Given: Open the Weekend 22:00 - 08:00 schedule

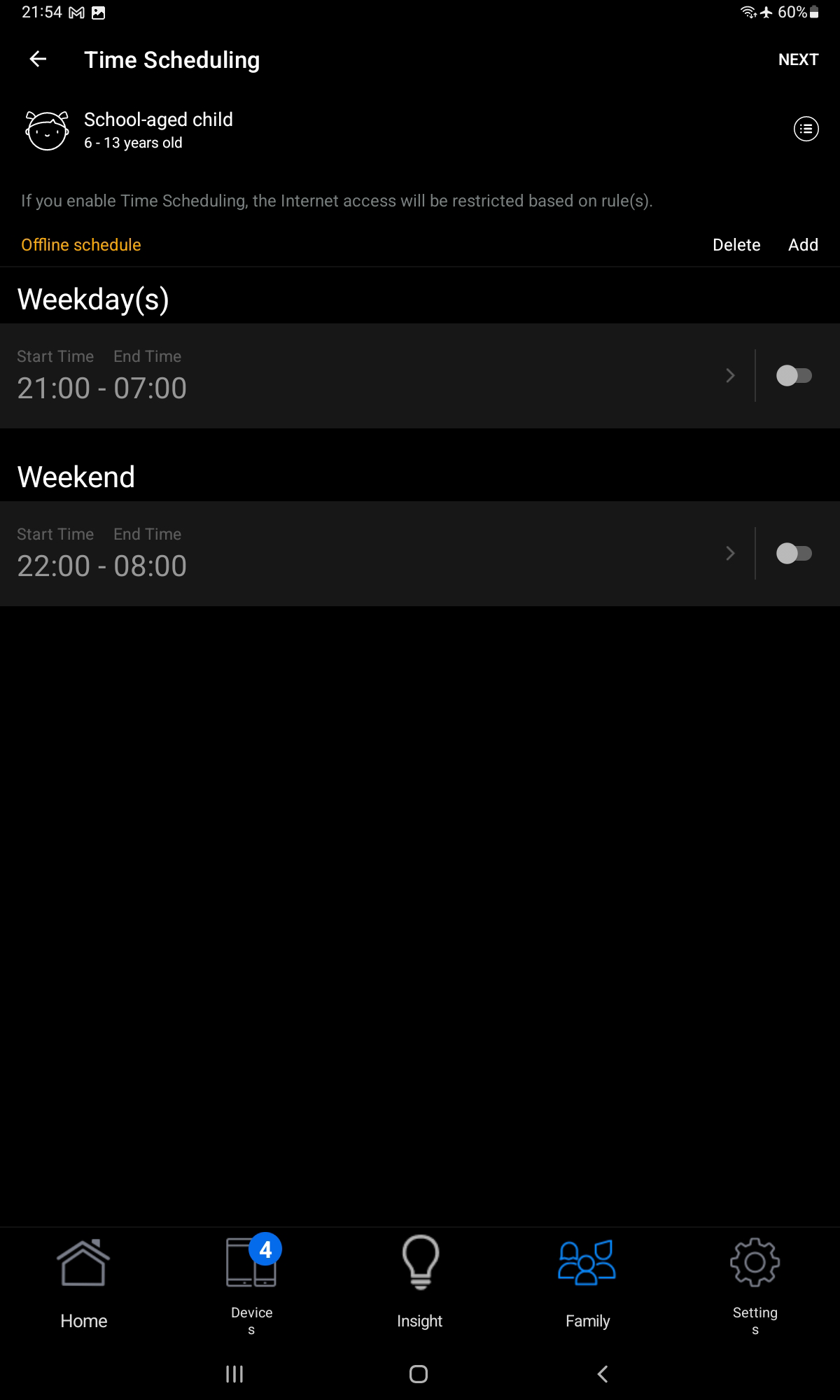Looking at the screenshot, I should coord(371,554).
